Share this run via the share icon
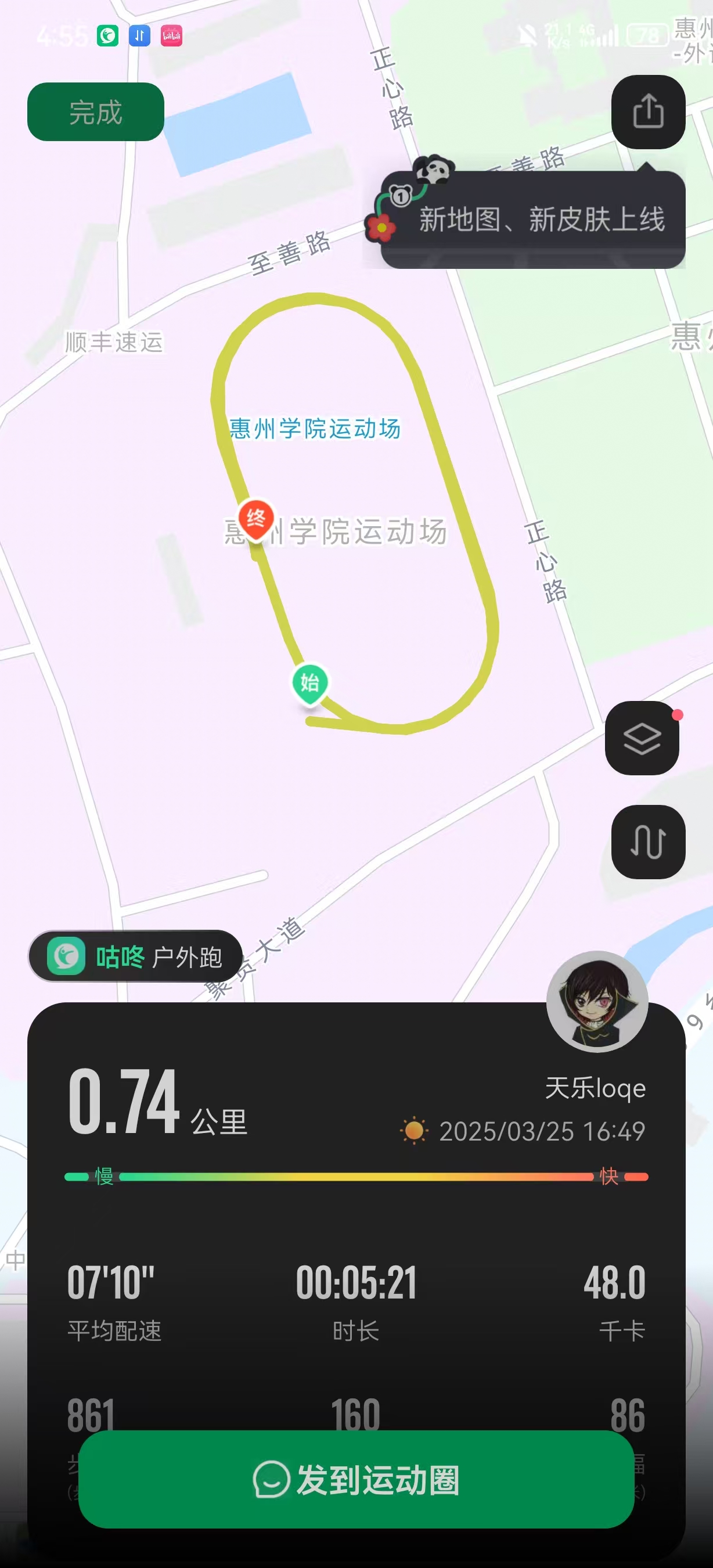 pos(648,112)
